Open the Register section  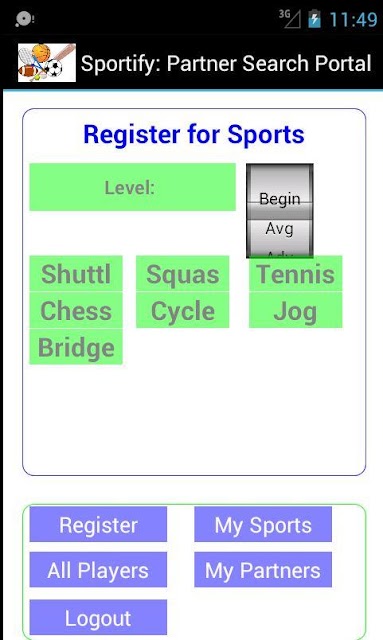pos(98,524)
